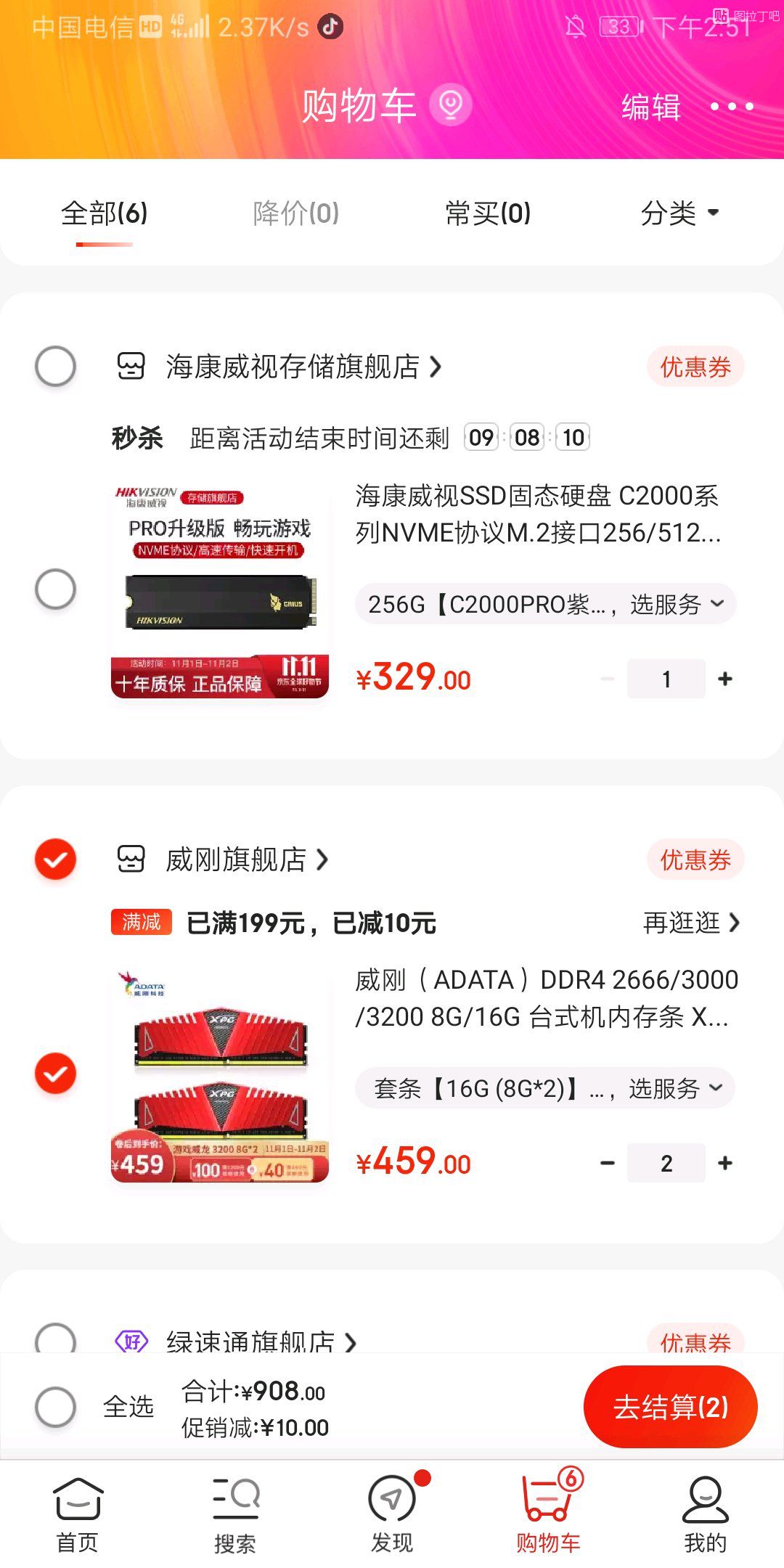Tap 再逛逛 to browse more deals
Viewport: 784px width, 1568px height.
(x=690, y=923)
